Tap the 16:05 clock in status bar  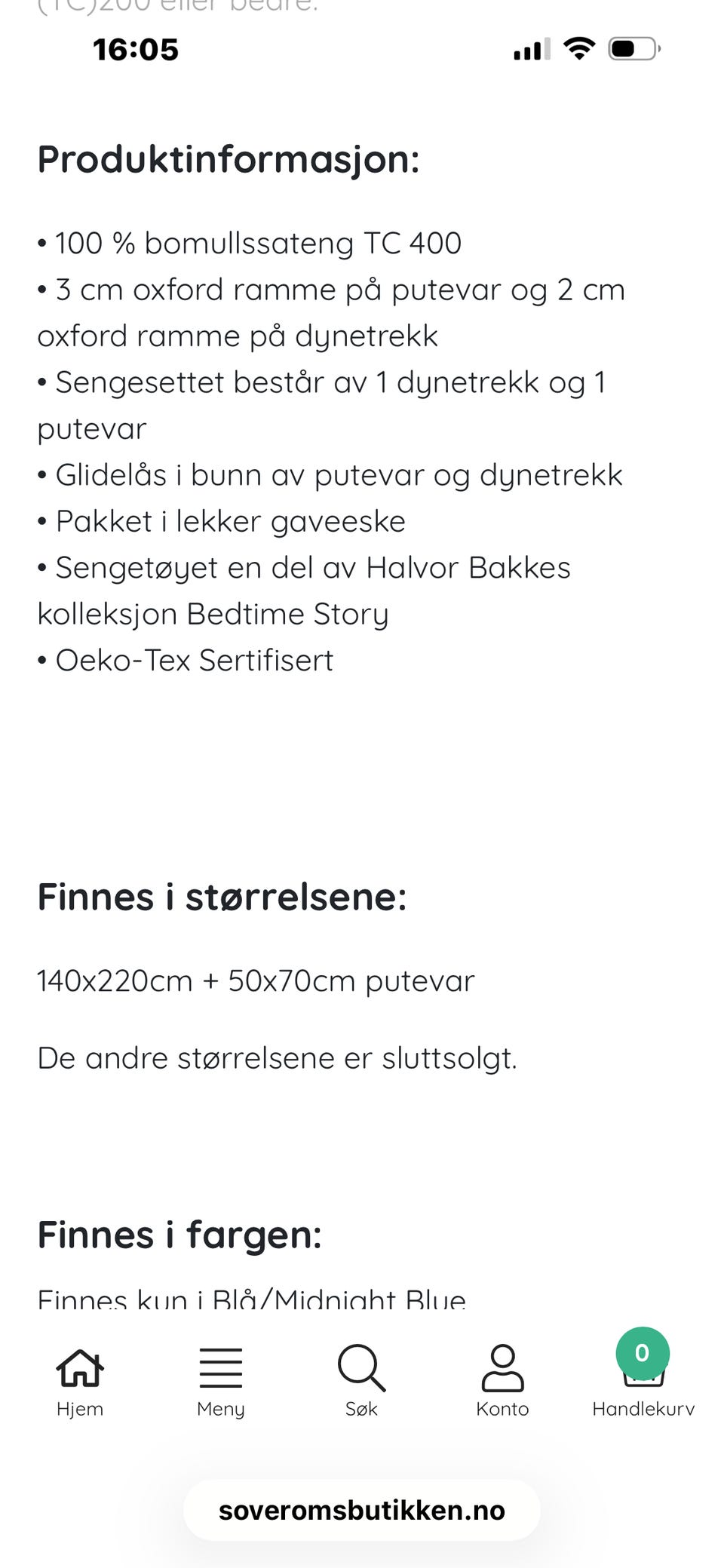(136, 49)
